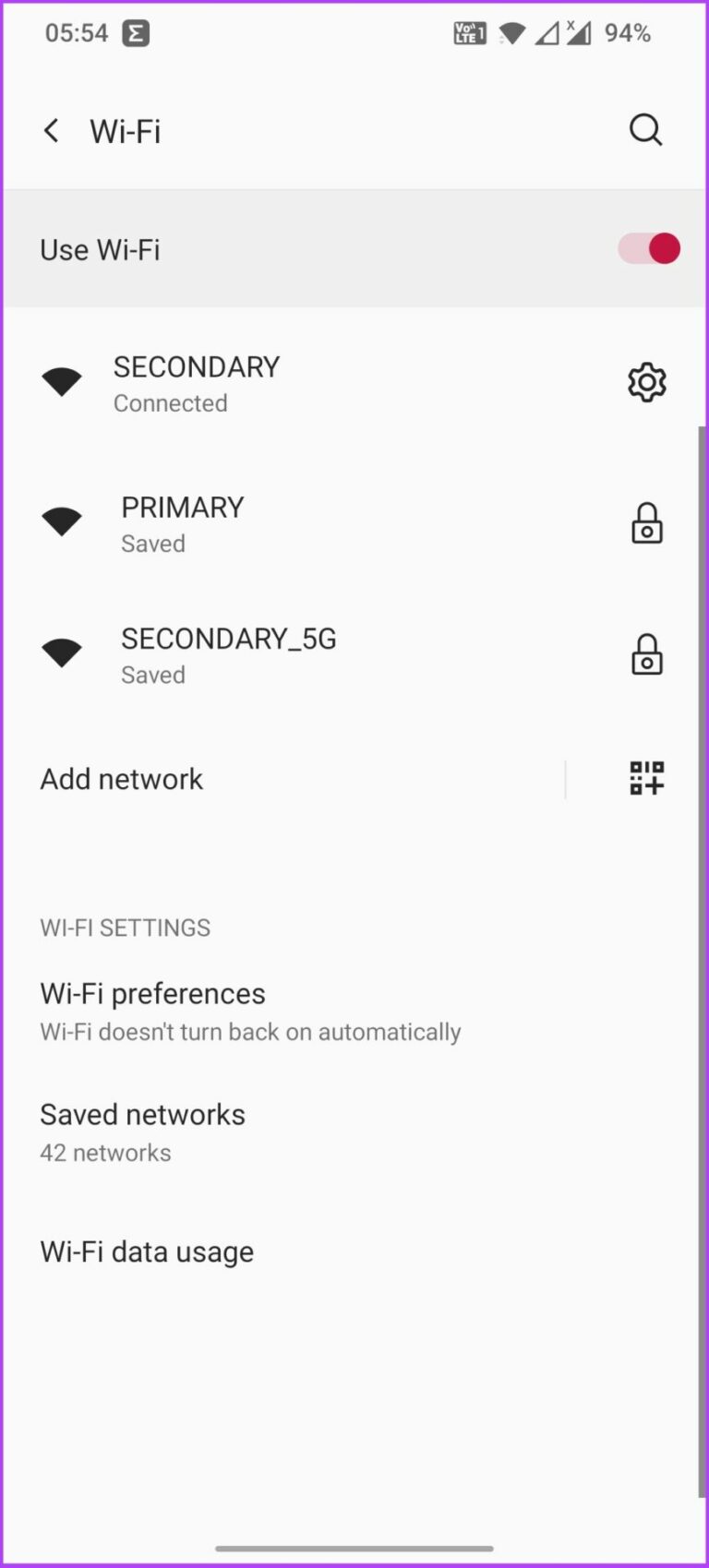Select the connected SECONDARY network
Viewport: 709px width, 1568px height.
click(x=277, y=382)
